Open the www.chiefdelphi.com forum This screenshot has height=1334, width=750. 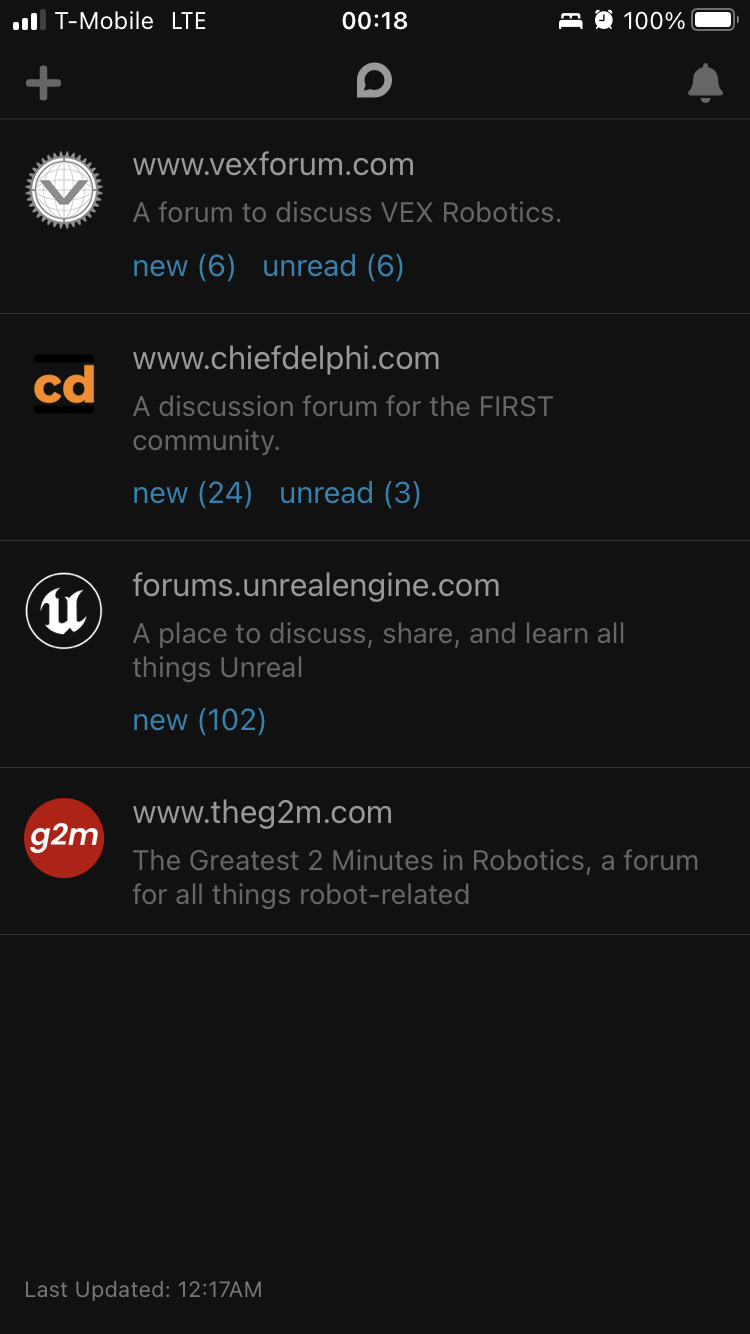pos(375,428)
